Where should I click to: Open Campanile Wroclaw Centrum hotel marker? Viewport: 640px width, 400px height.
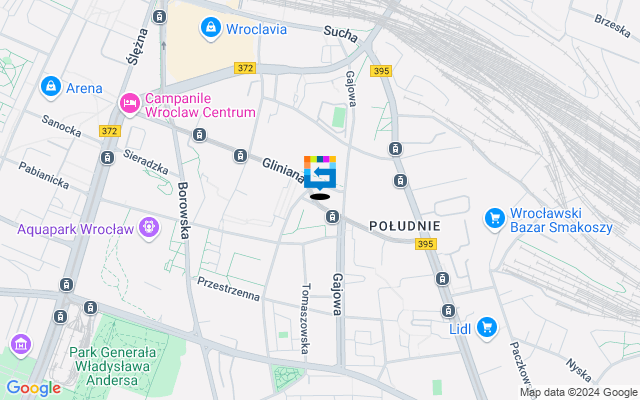[129, 103]
